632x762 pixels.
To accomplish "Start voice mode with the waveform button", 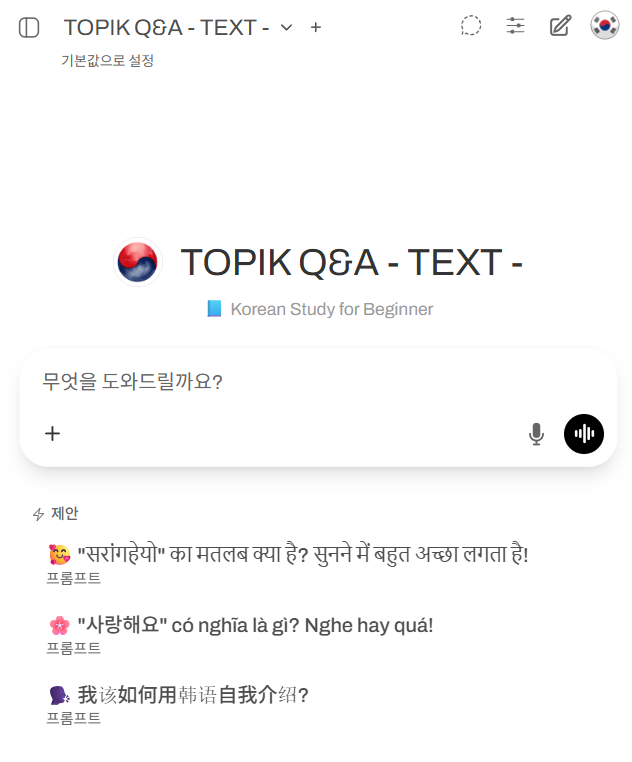I will (584, 434).
